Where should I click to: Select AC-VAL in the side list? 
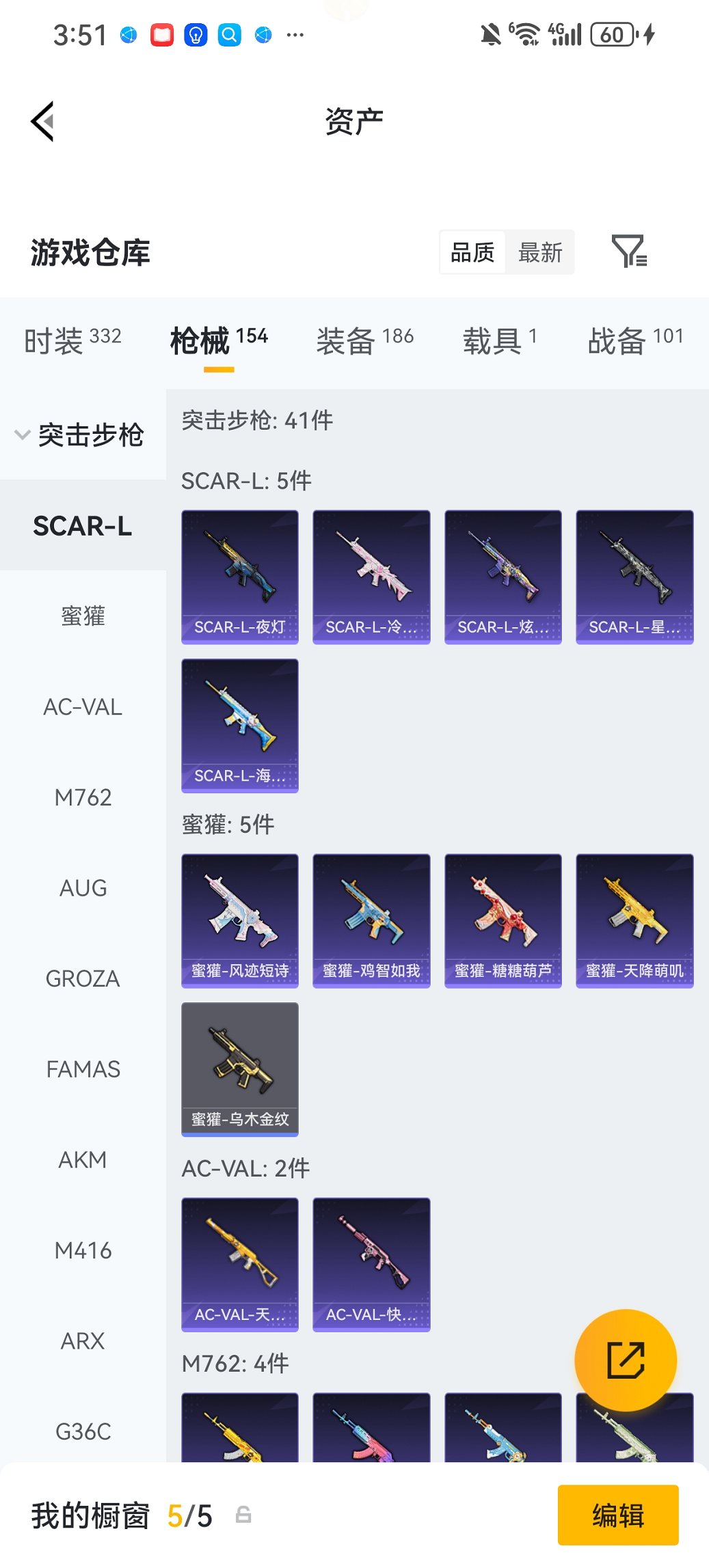pos(83,707)
